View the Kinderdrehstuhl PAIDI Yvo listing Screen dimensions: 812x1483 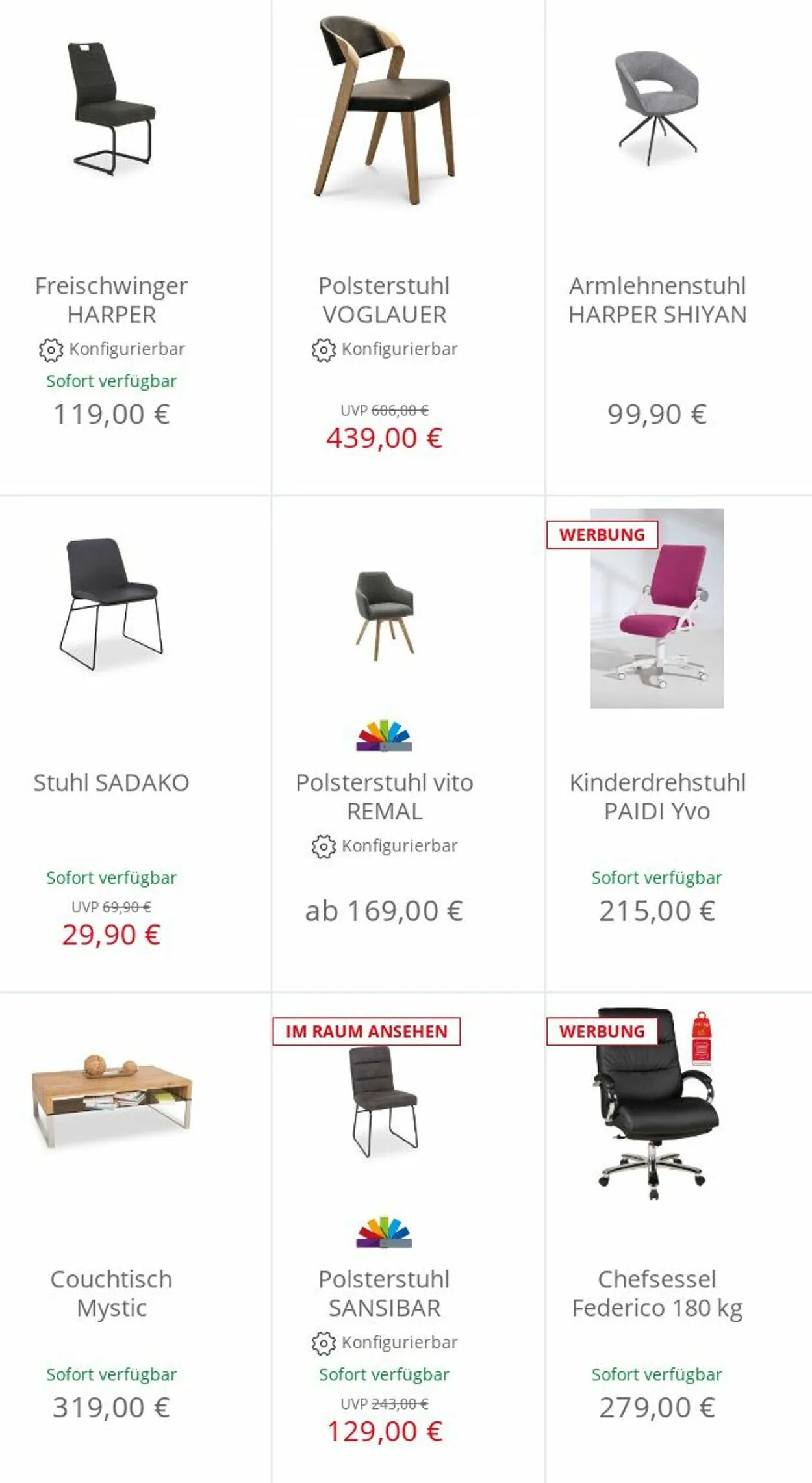click(657, 797)
